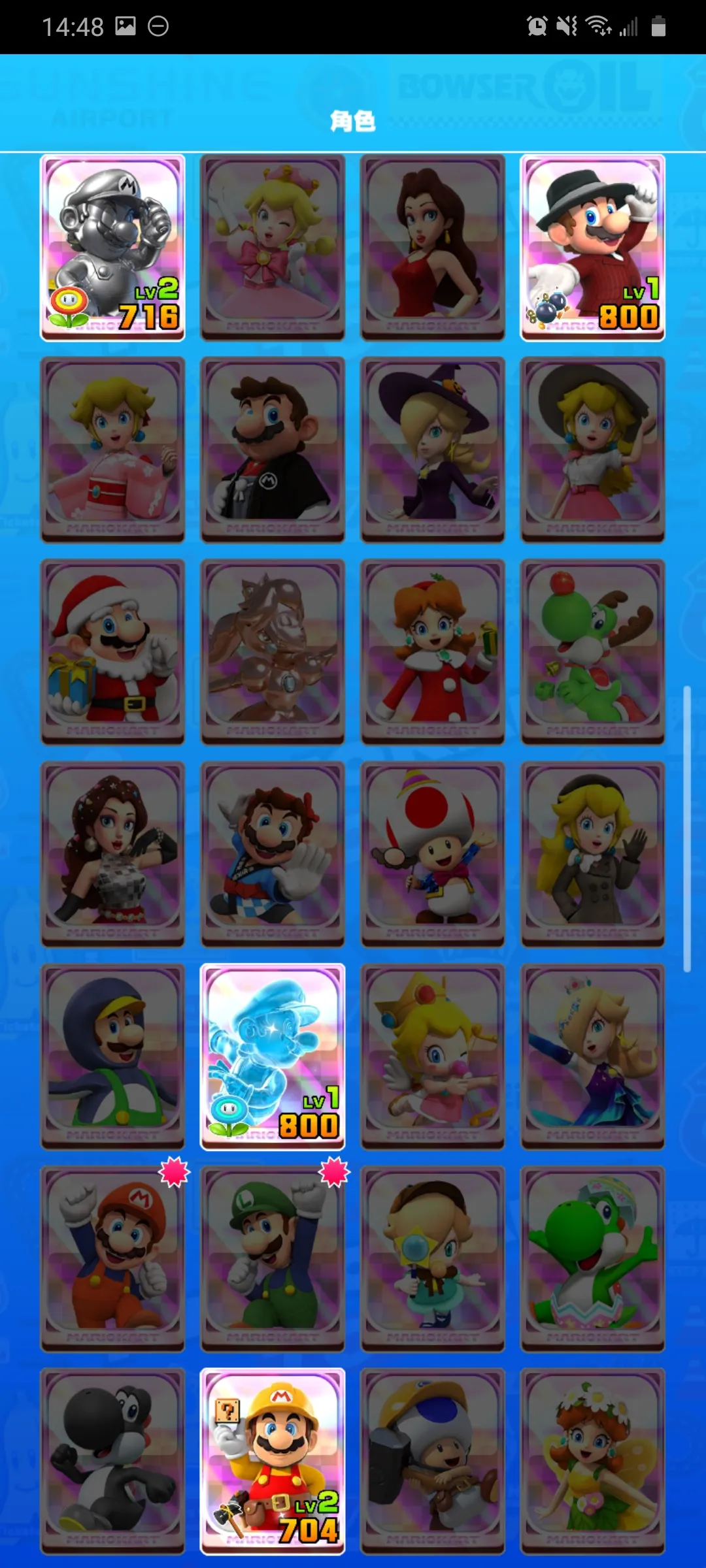706x1568 pixels.
Task: View the Penguin Luigi card
Action: pyautogui.click(x=112, y=1056)
